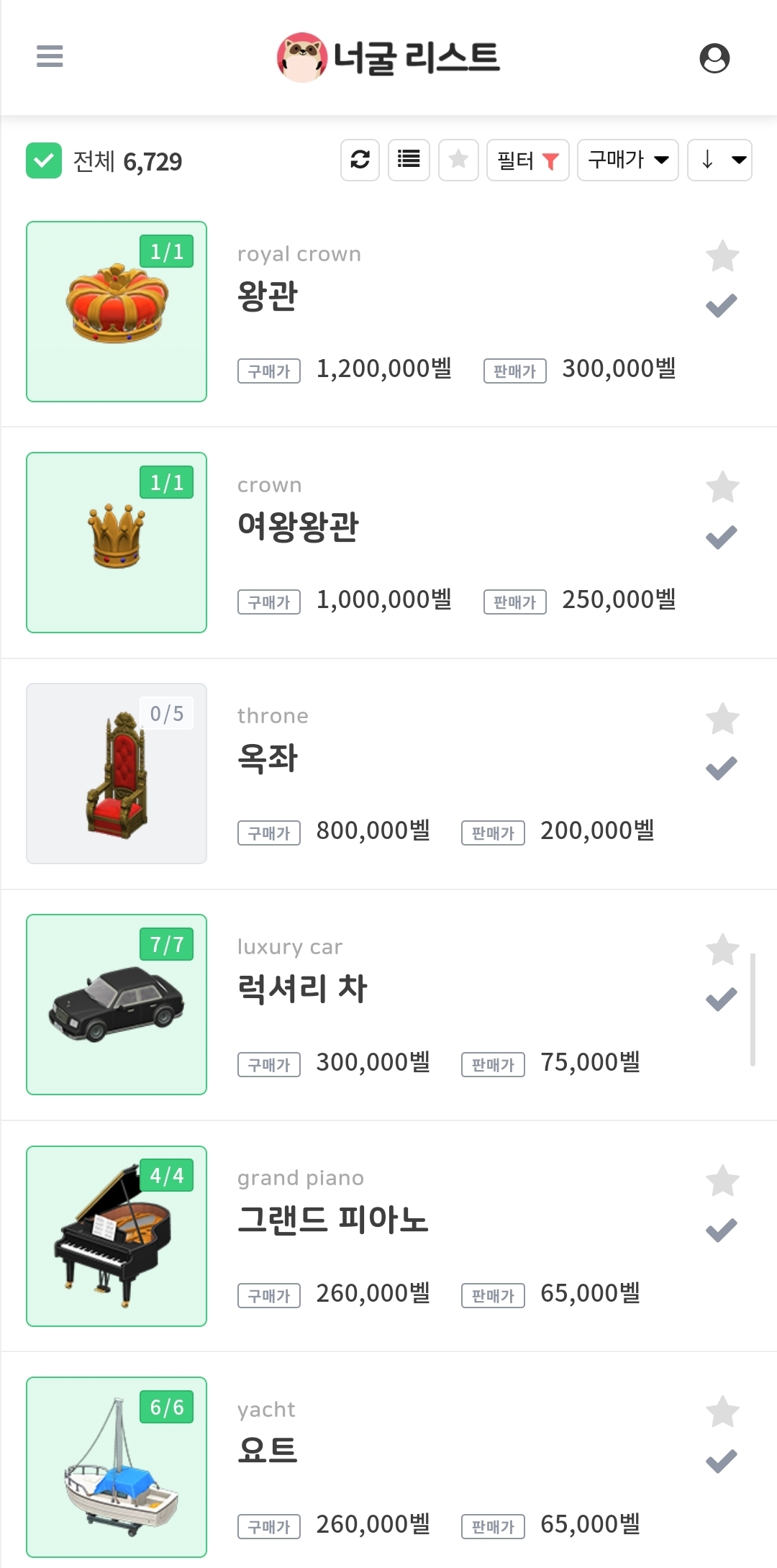
Task: Open the 필터 filter options
Action: click(x=527, y=160)
